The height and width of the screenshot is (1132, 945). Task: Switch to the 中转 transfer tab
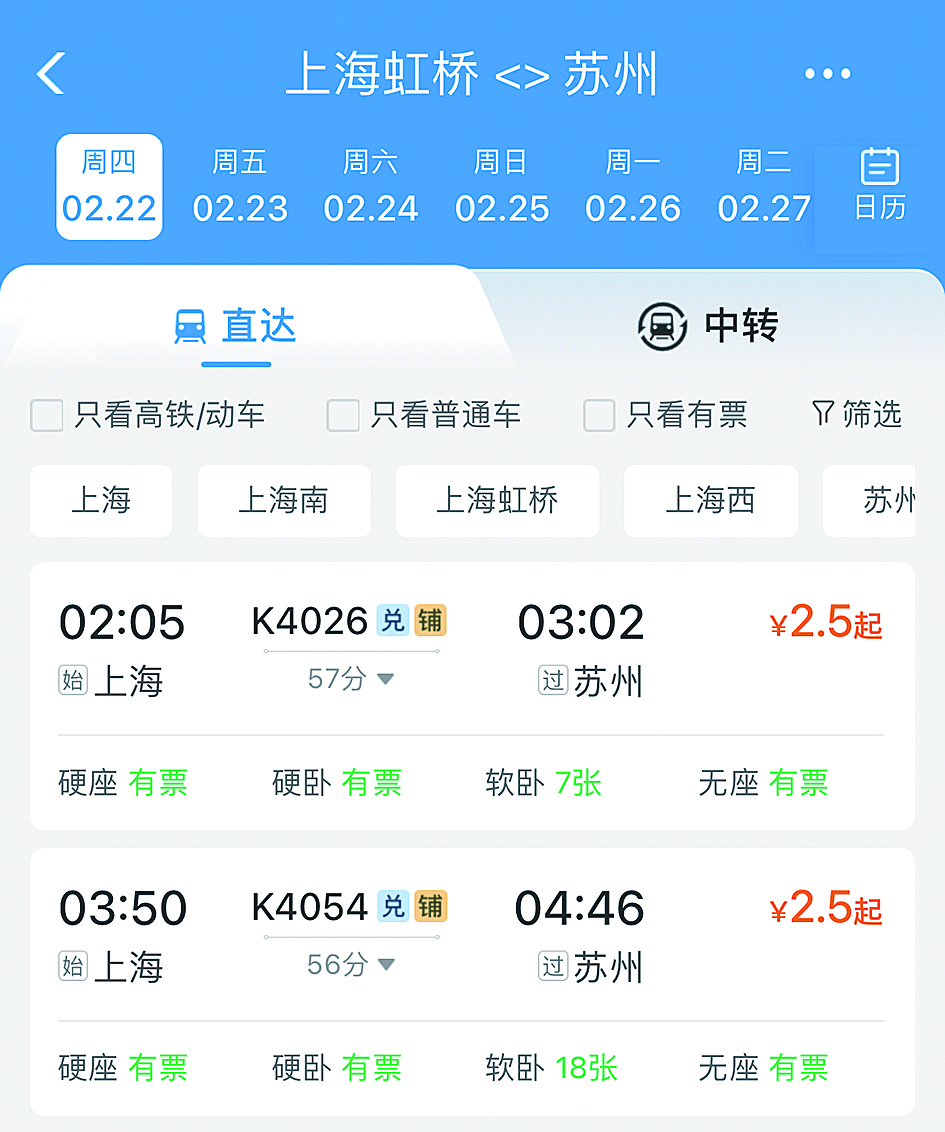tap(708, 326)
